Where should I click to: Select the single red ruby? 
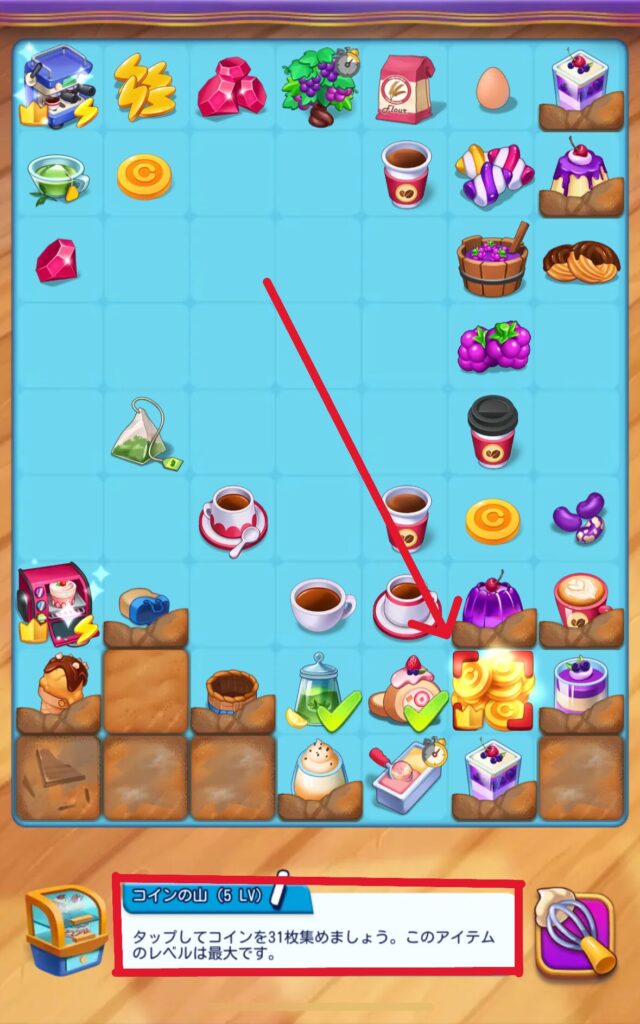pos(56,260)
